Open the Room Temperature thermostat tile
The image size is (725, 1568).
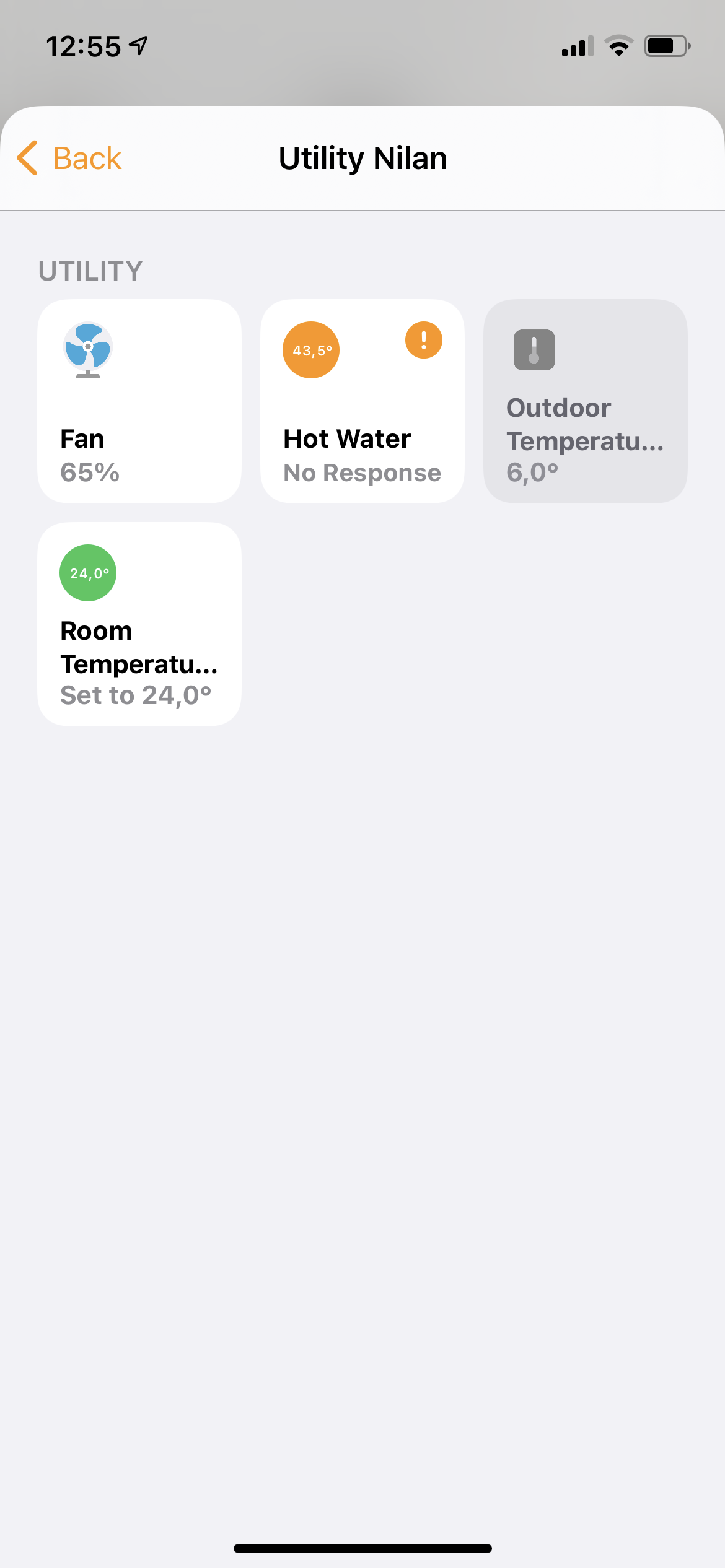(x=139, y=624)
